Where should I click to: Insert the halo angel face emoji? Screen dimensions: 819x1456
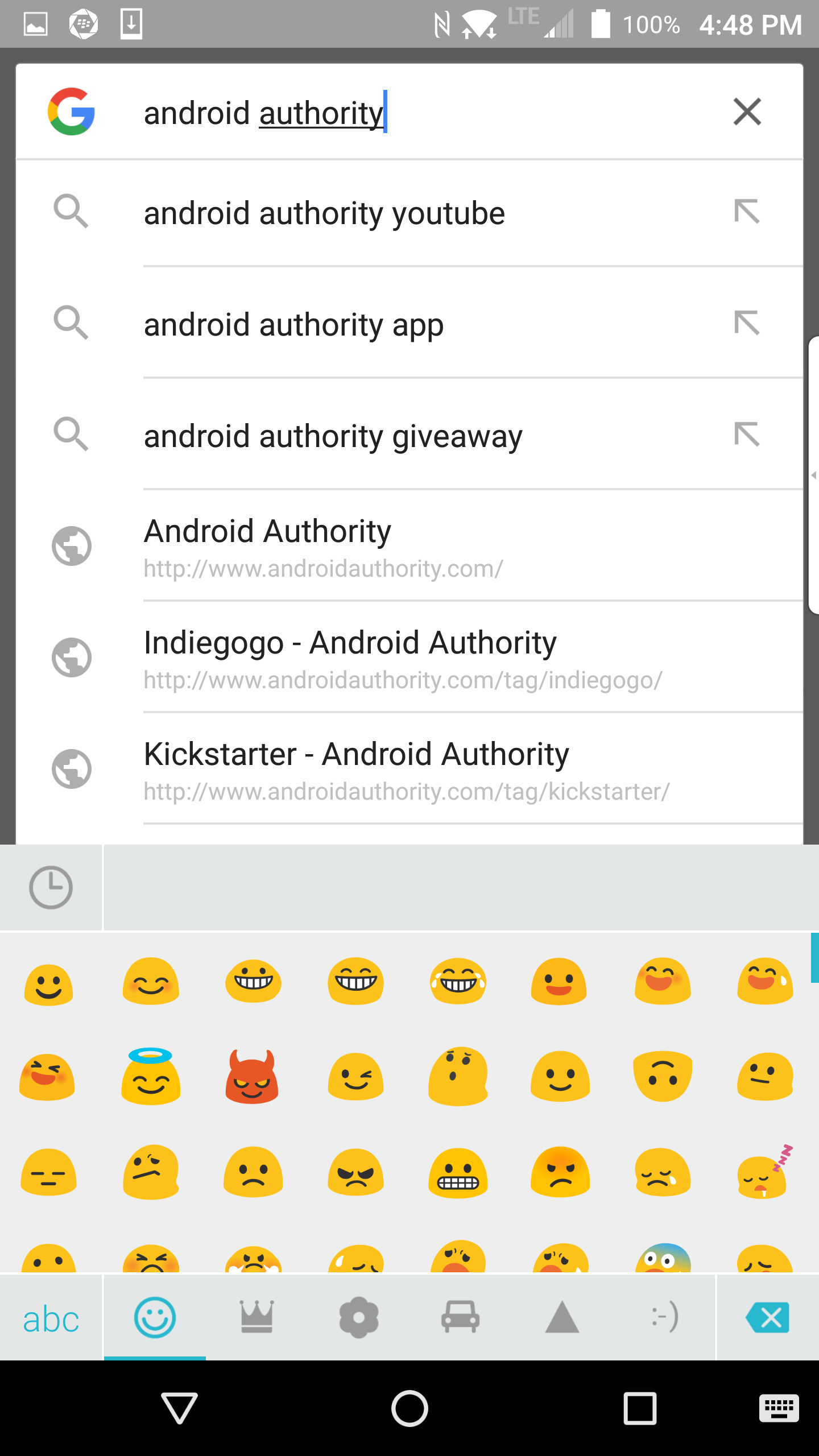click(x=151, y=1077)
